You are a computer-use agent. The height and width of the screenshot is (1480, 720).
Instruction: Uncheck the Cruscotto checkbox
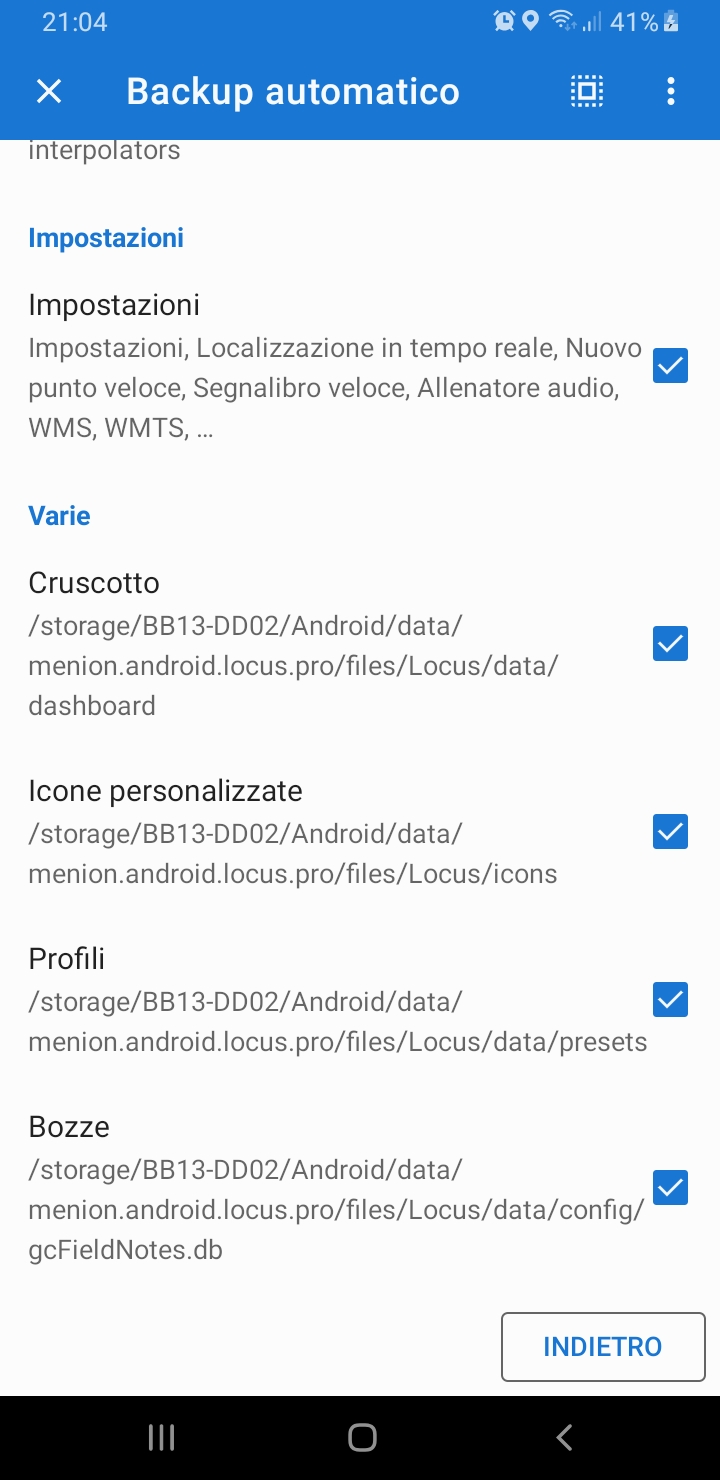click(x=670, y=644)
